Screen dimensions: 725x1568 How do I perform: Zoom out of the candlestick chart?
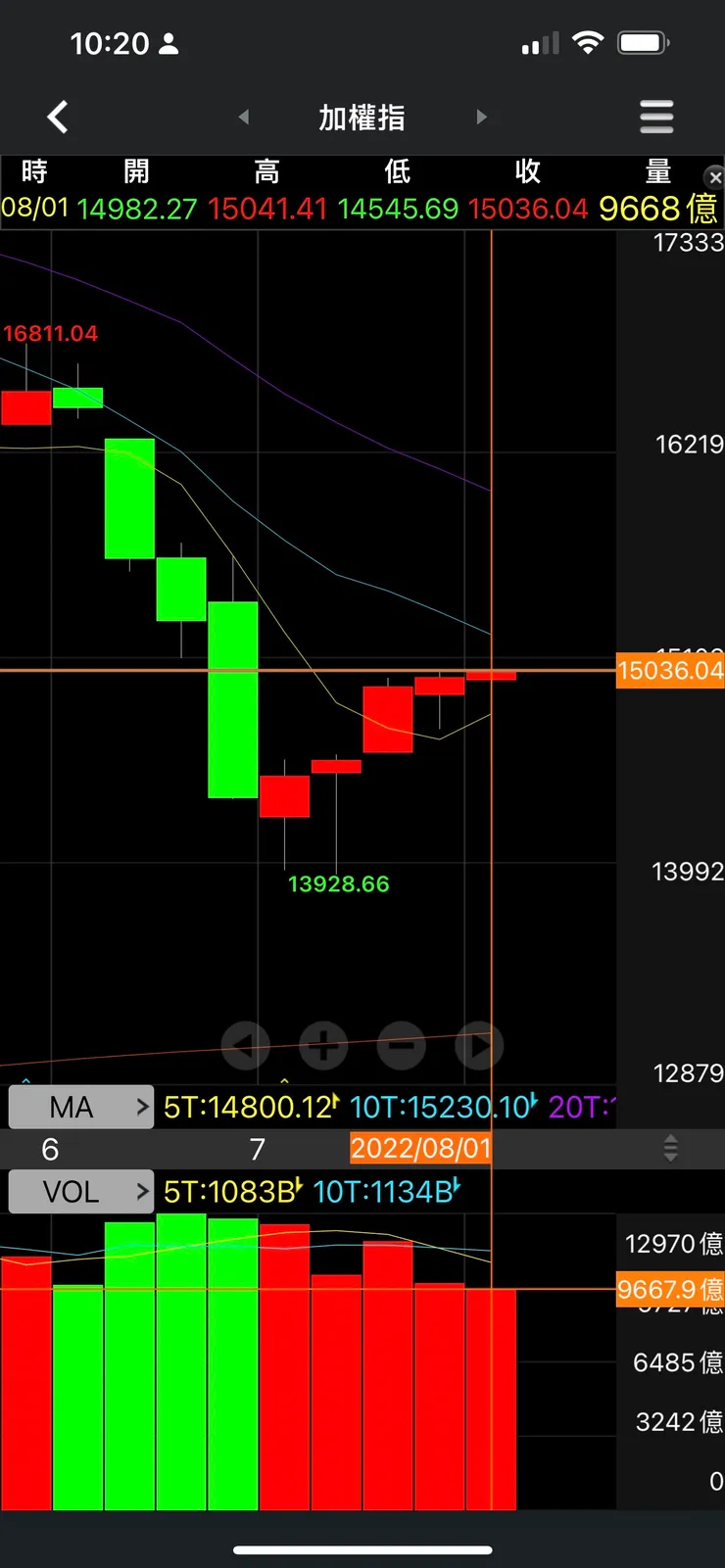401,1046
